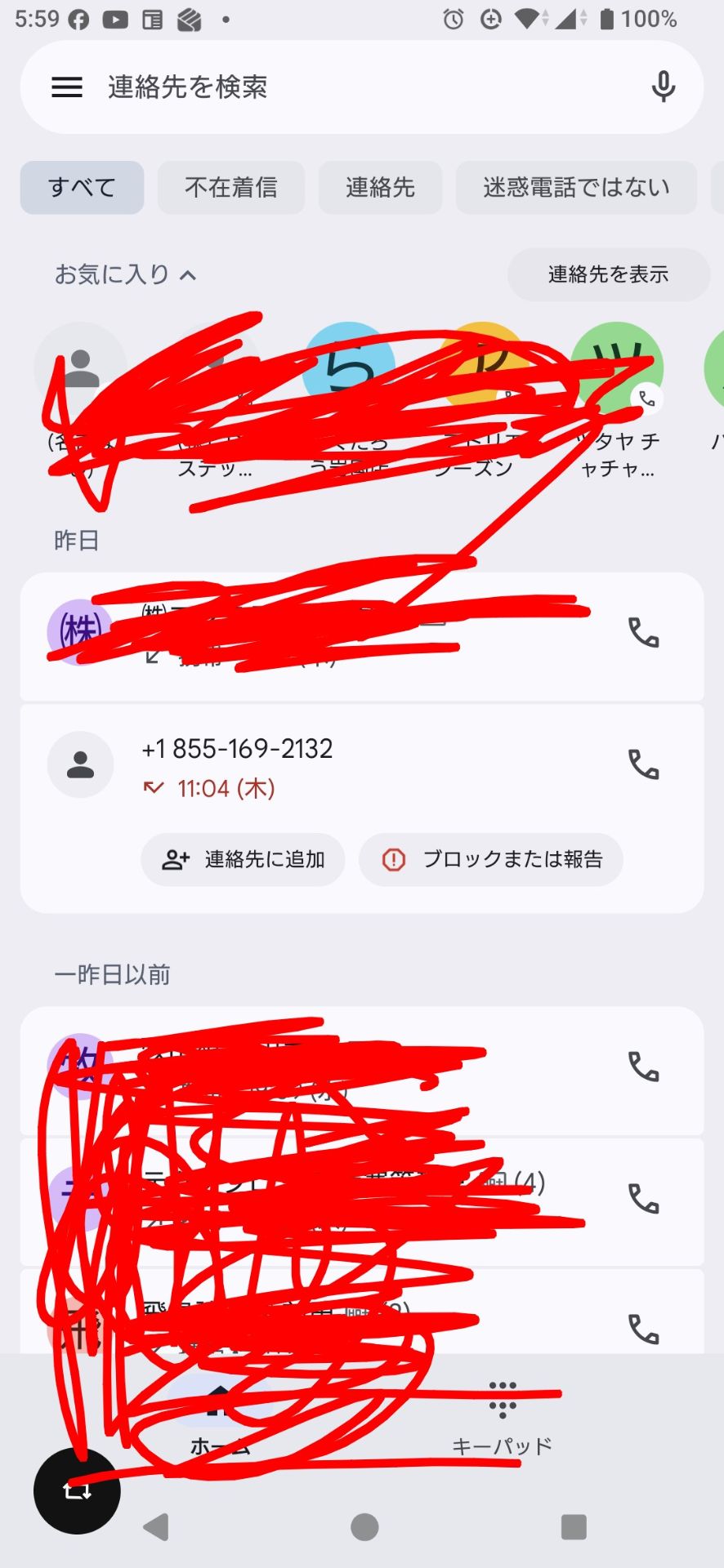The height and width of the screenshot is (1568, 724).
Task: Tap ブロックまたは報告 for the unknown caller
Action: (490, 859)
